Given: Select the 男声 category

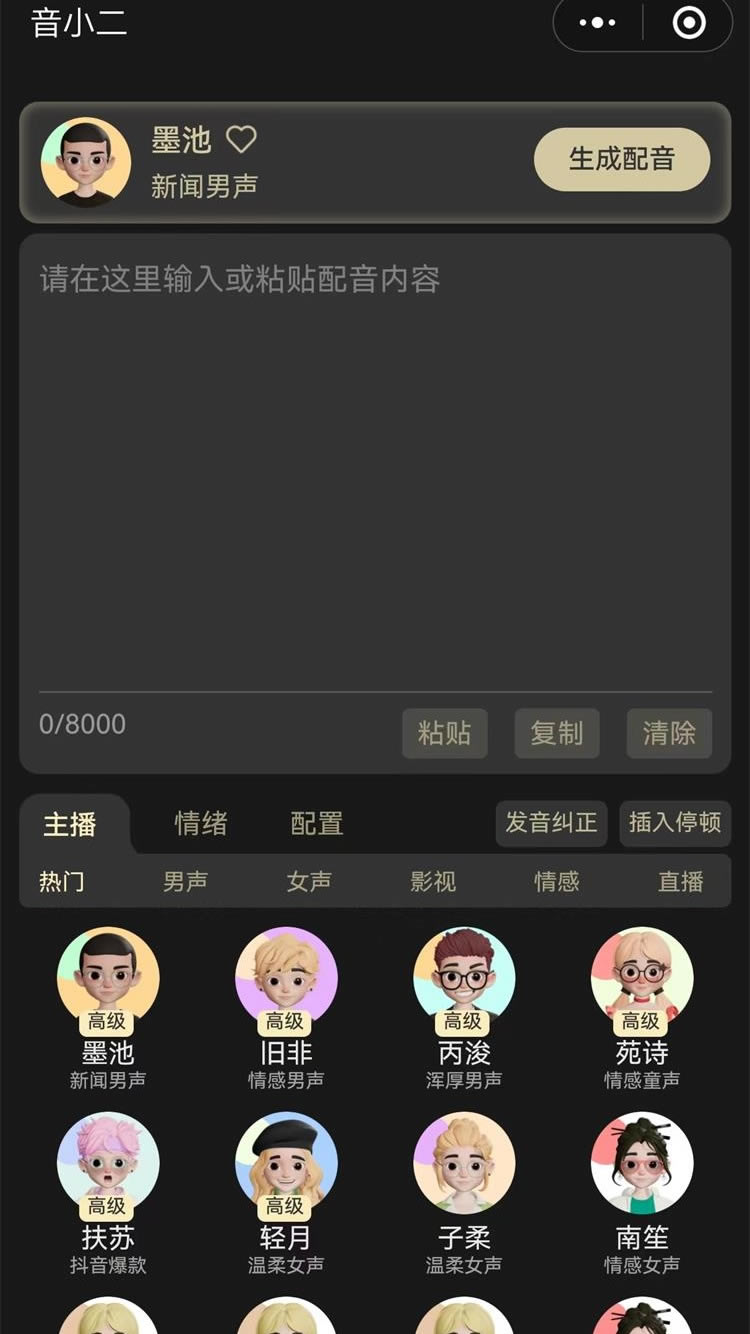Looking at the screenshot, I should [x=185, y=881].
